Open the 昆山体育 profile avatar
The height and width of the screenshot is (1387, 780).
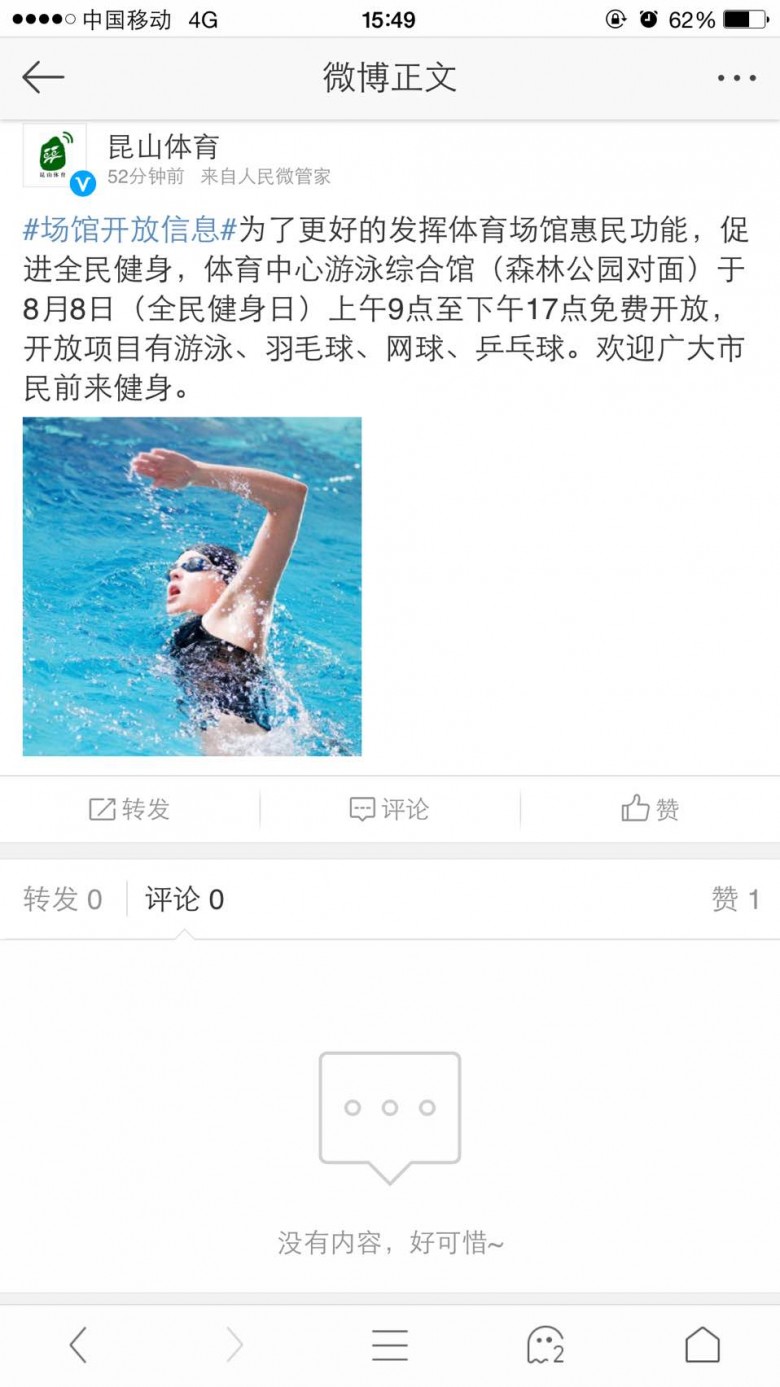pyautogui.click(x=55, y=155)
